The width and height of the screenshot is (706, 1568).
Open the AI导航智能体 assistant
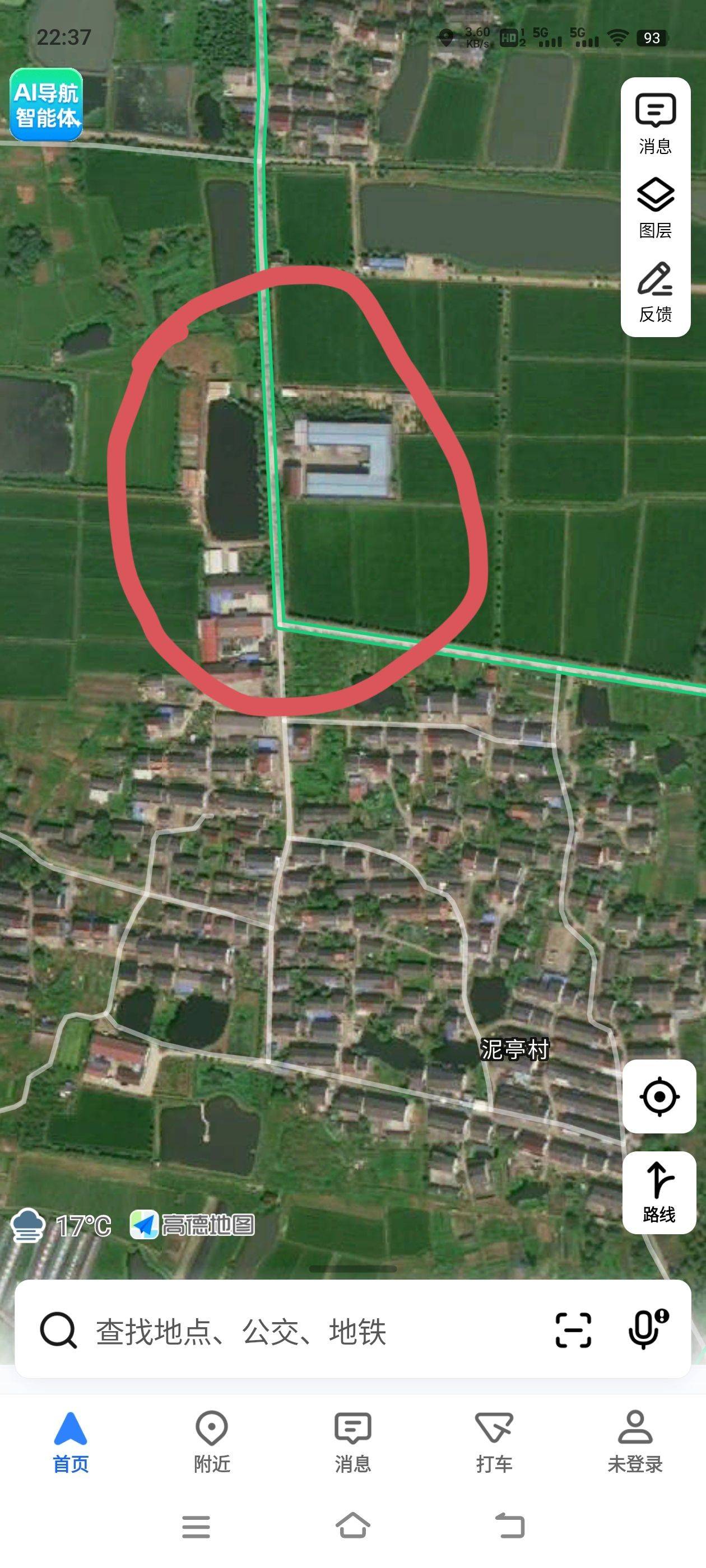click(47, 105)
